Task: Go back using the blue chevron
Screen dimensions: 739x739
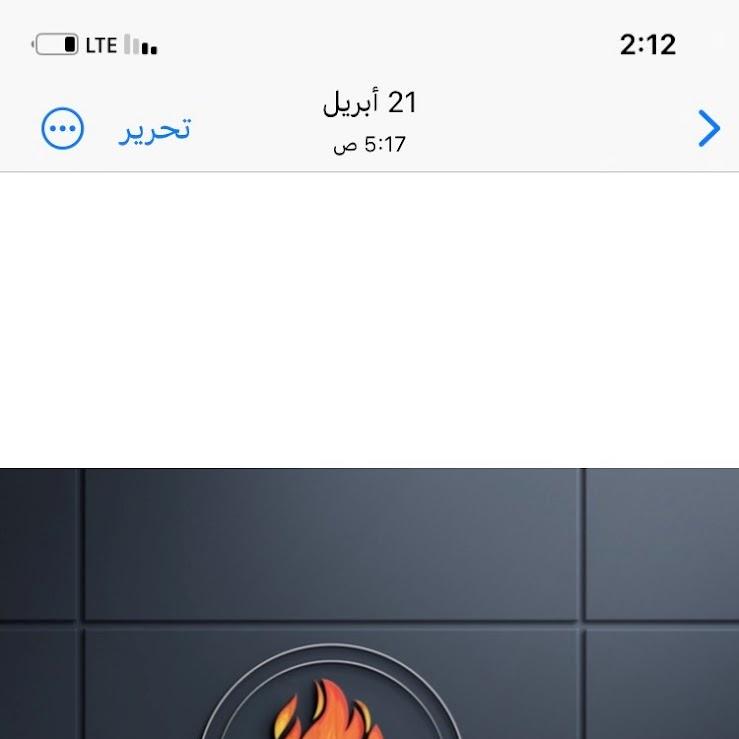Action: (x=708, y=129)
